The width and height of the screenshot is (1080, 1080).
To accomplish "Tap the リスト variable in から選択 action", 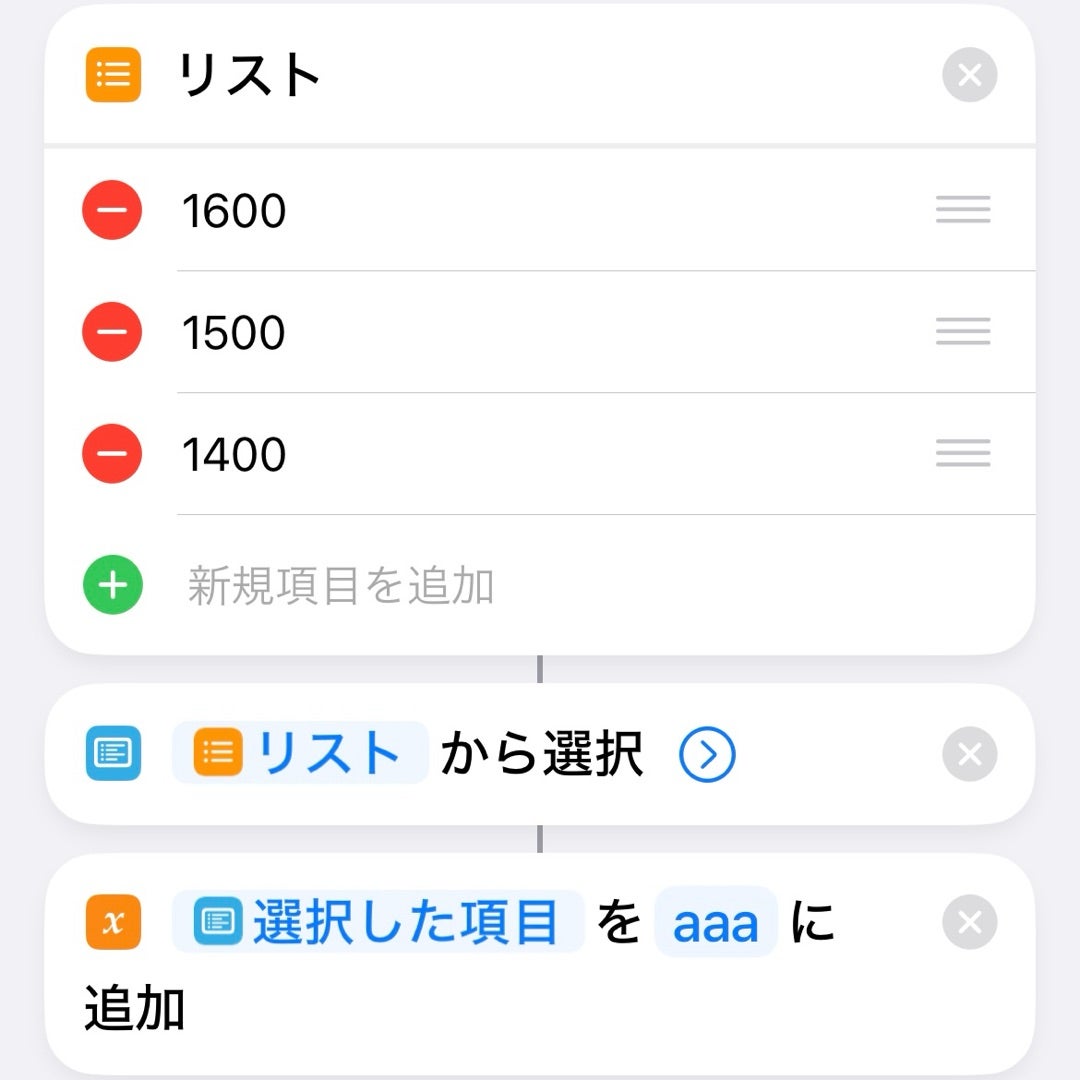I will 299,754.
